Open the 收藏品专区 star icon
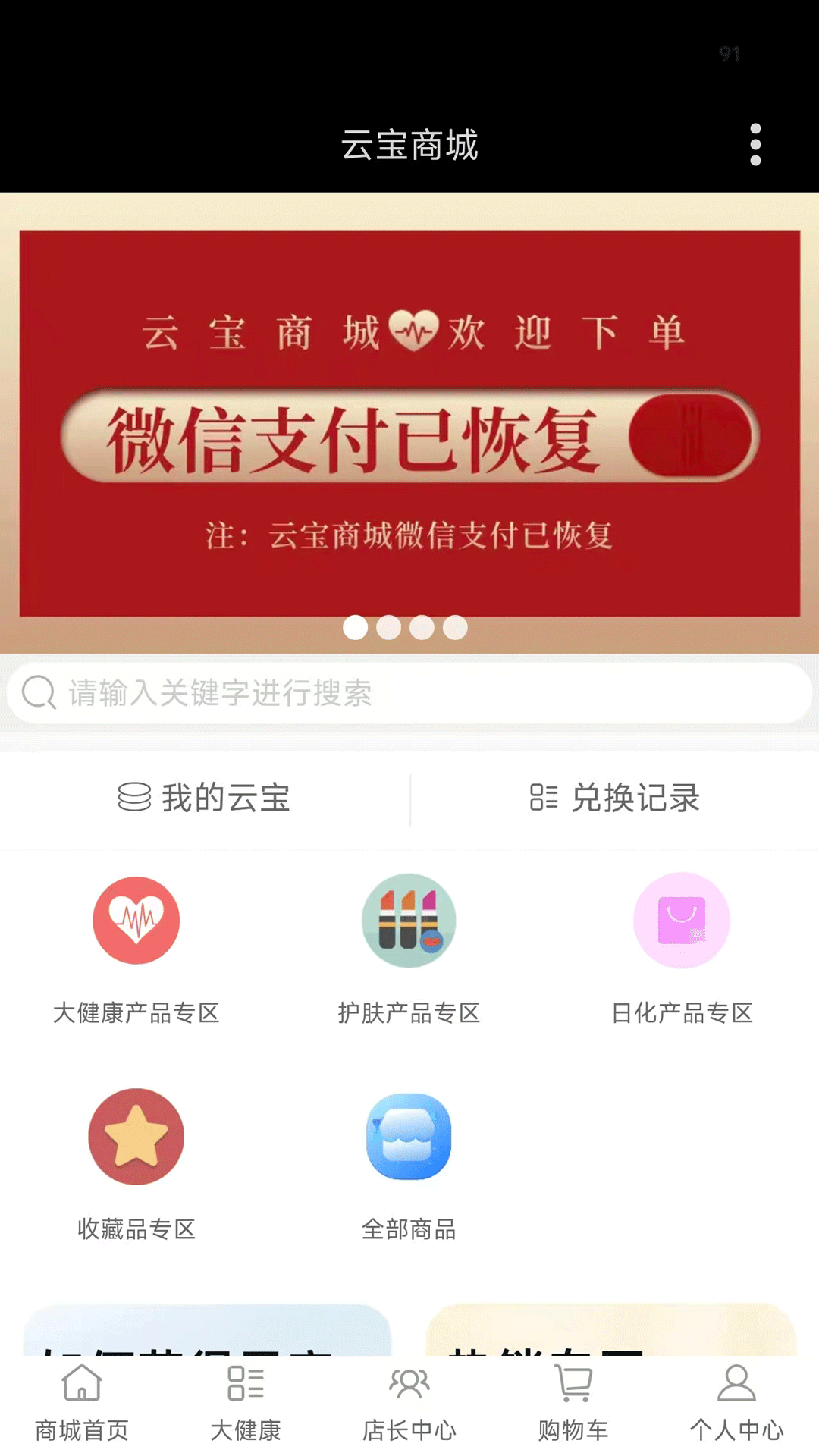Image resolution: width=819 pixels, height=1456 pixels. pyautogui.click(x=136, y=1137)
